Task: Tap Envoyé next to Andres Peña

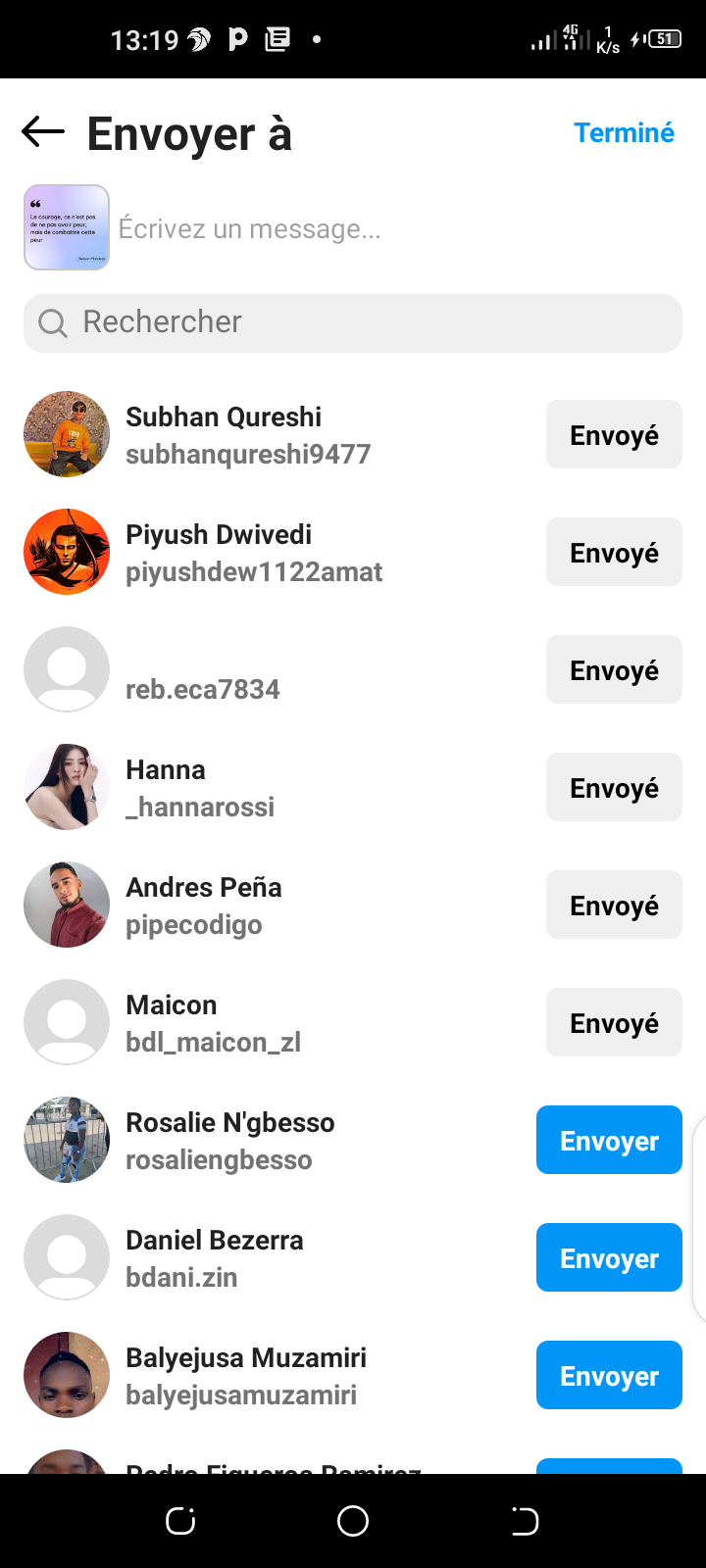Action: point(614,906)
